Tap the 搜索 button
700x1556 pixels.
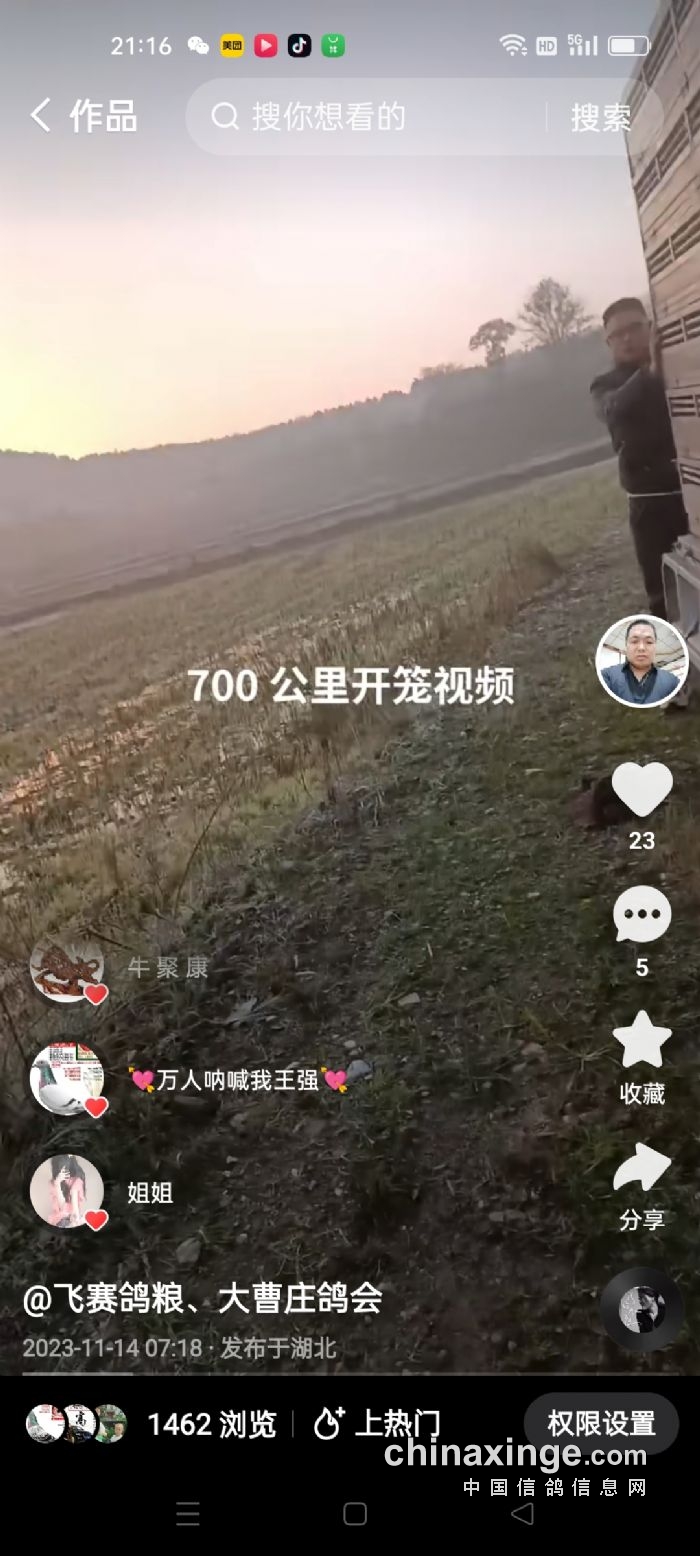click(600, 118)
